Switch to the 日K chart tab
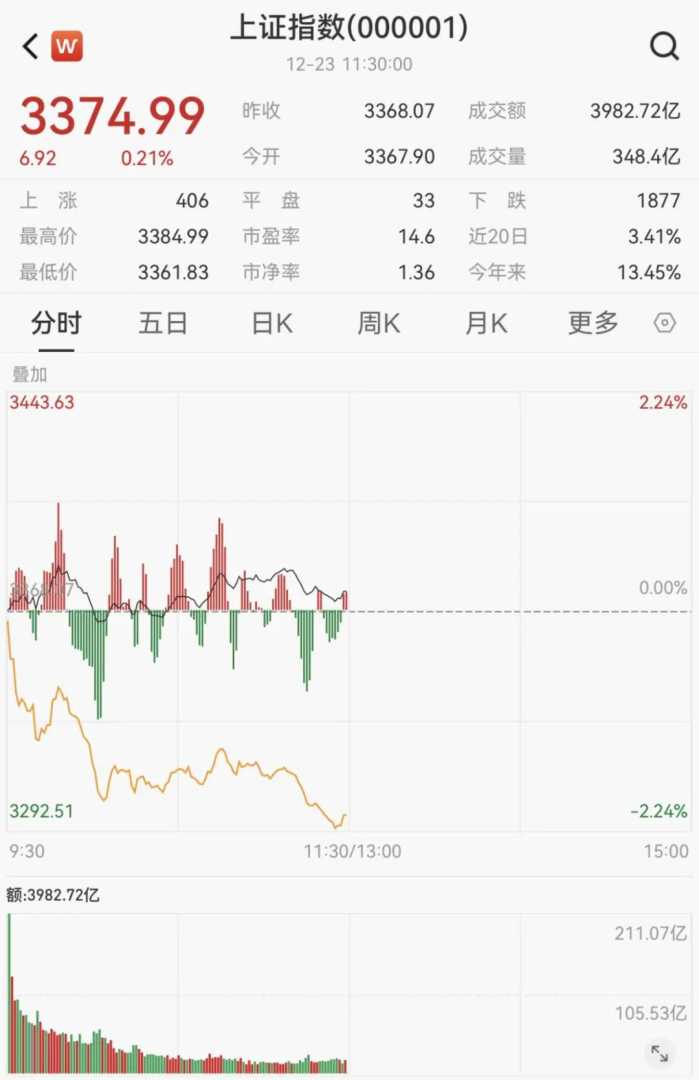699x1080 pixels. point(271,323)
